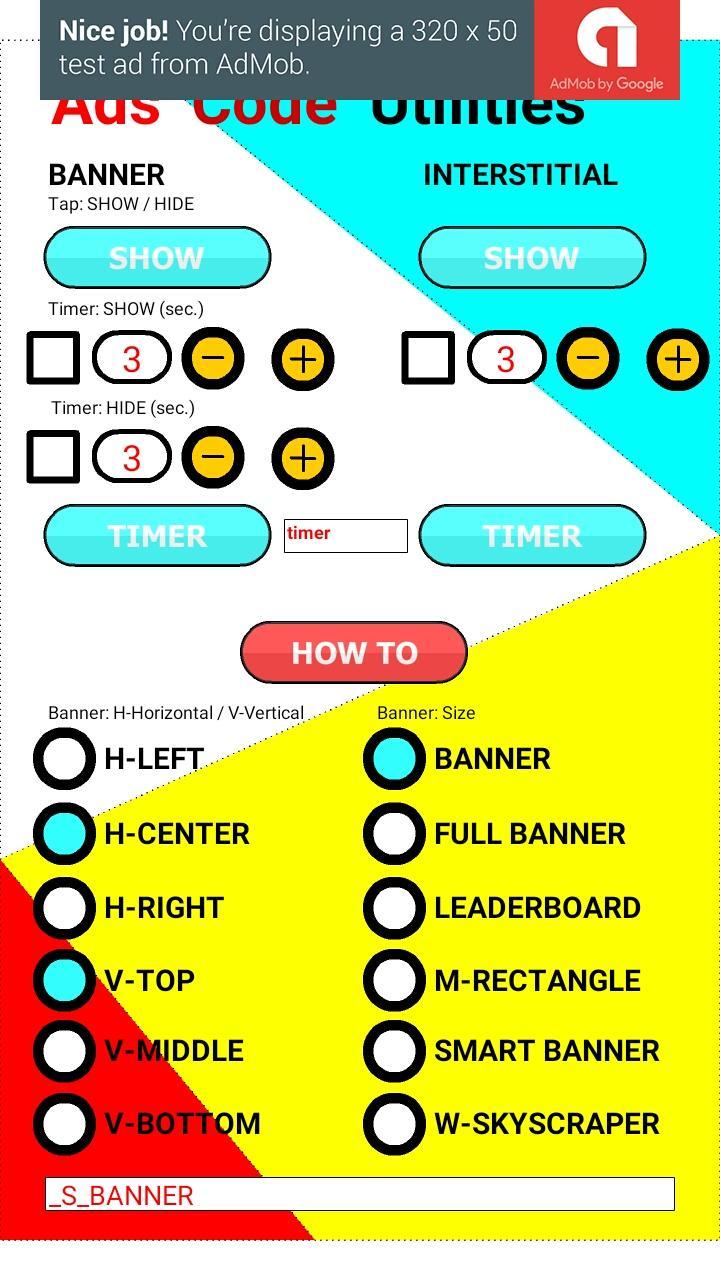
Task: Select H-LEFT banner alignment
Action: point(65,759)
